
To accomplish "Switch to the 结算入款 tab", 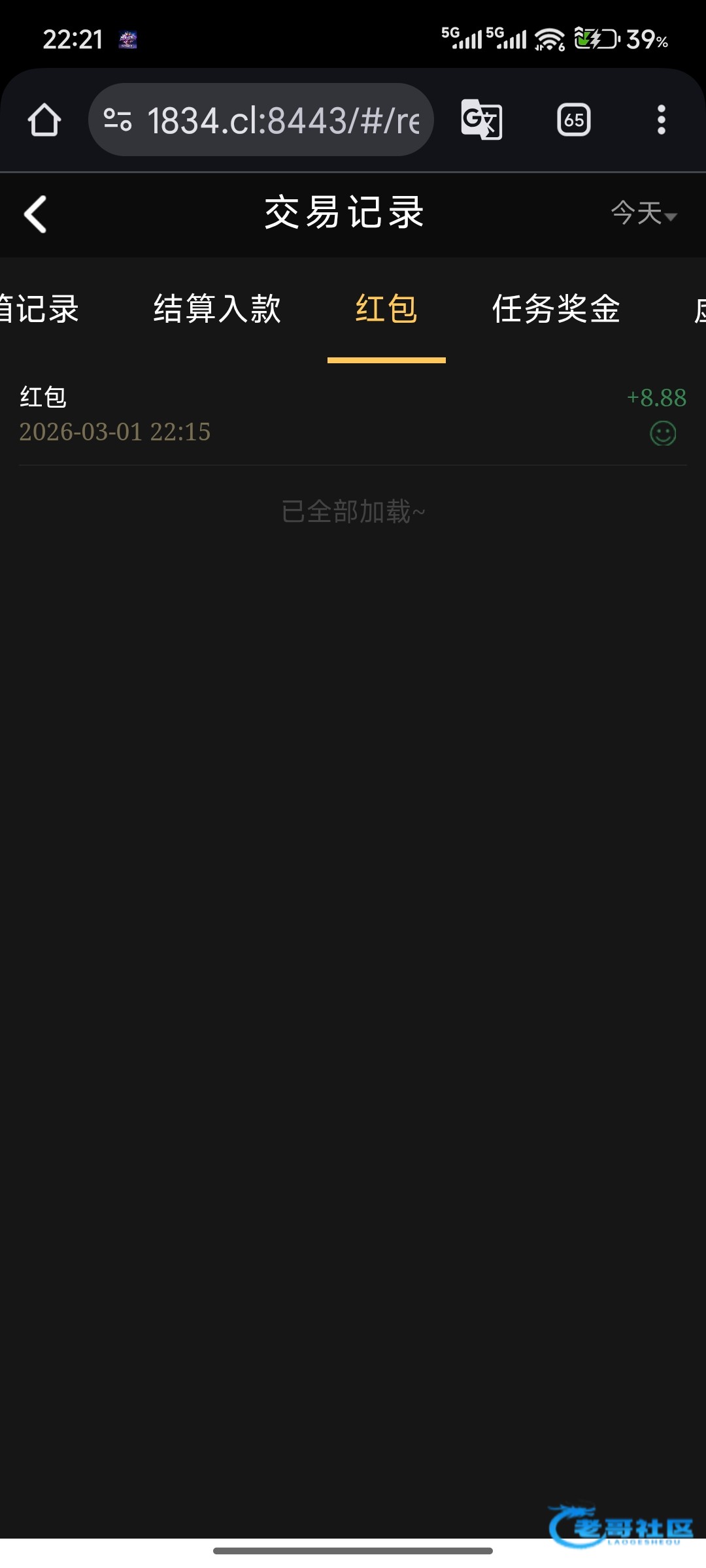I will point(217,308).
